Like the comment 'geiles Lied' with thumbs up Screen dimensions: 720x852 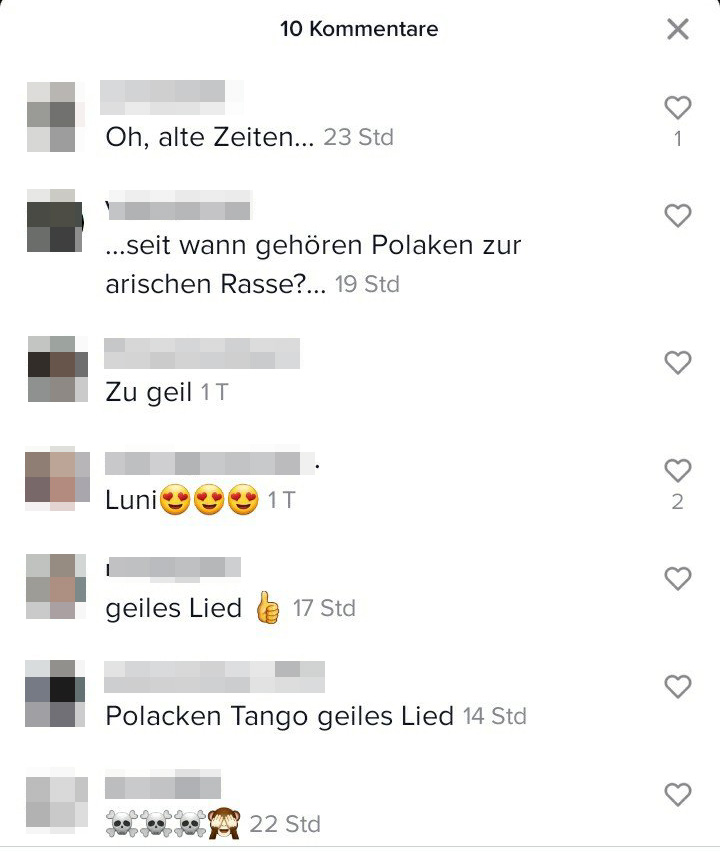(677, 578)
